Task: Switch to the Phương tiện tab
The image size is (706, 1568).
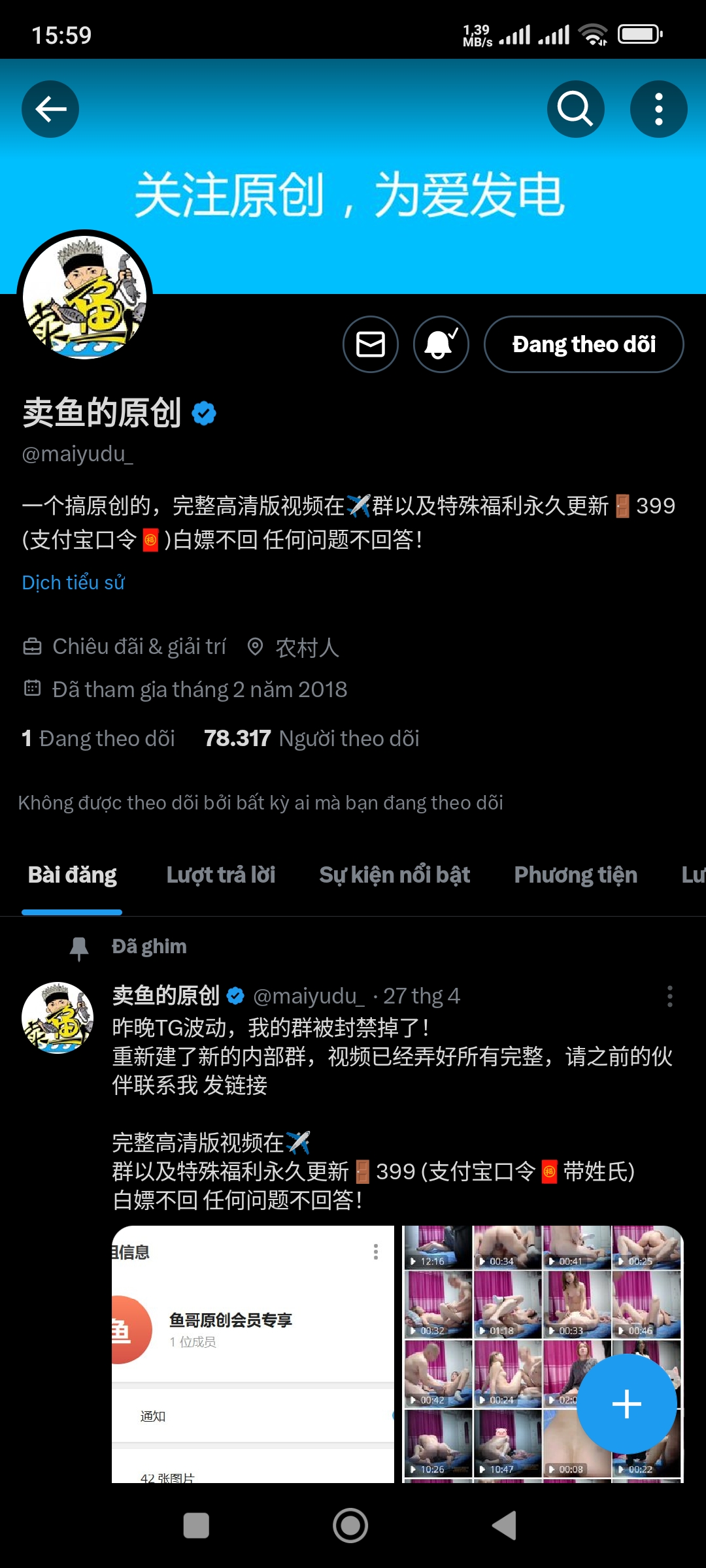Action: [575, 875]
